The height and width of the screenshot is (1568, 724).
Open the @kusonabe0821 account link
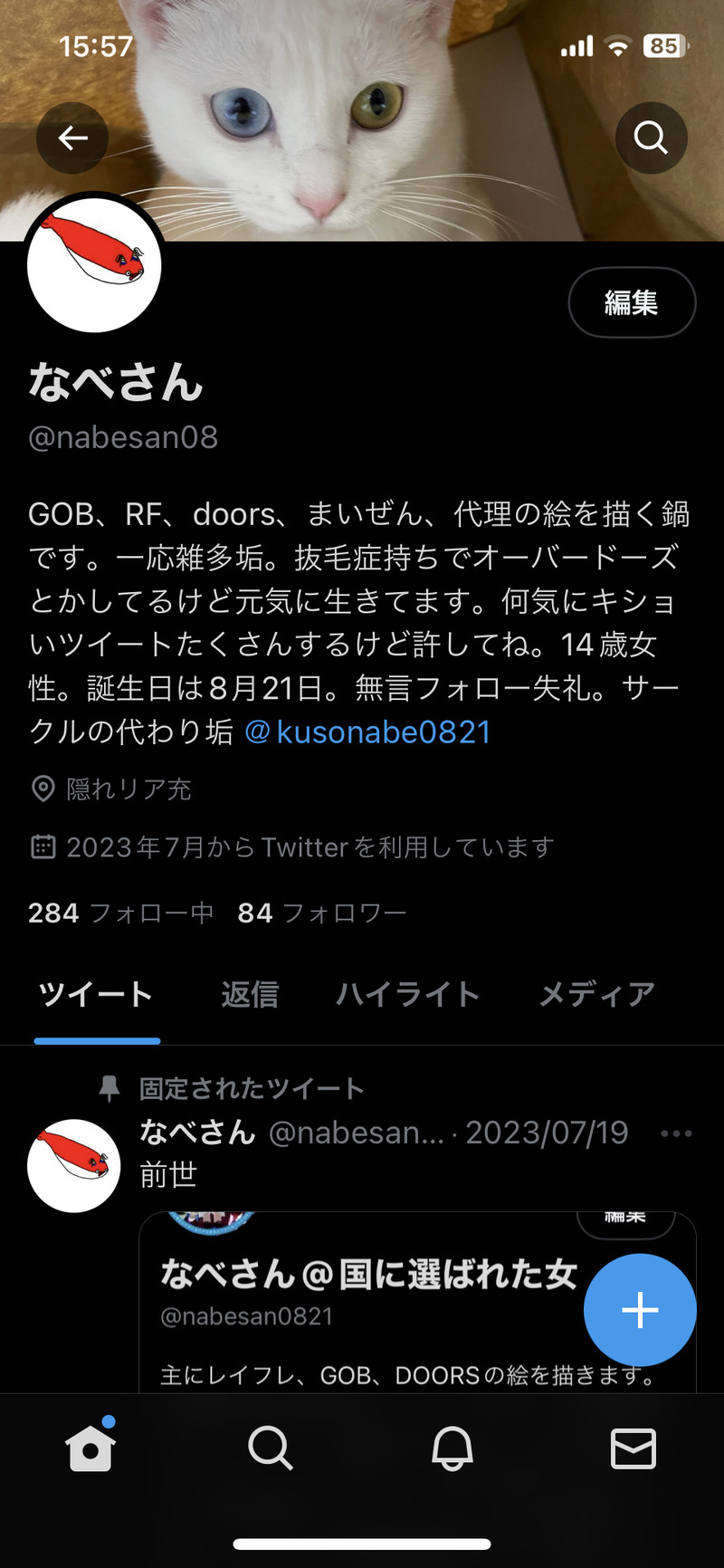click(368, 731)
